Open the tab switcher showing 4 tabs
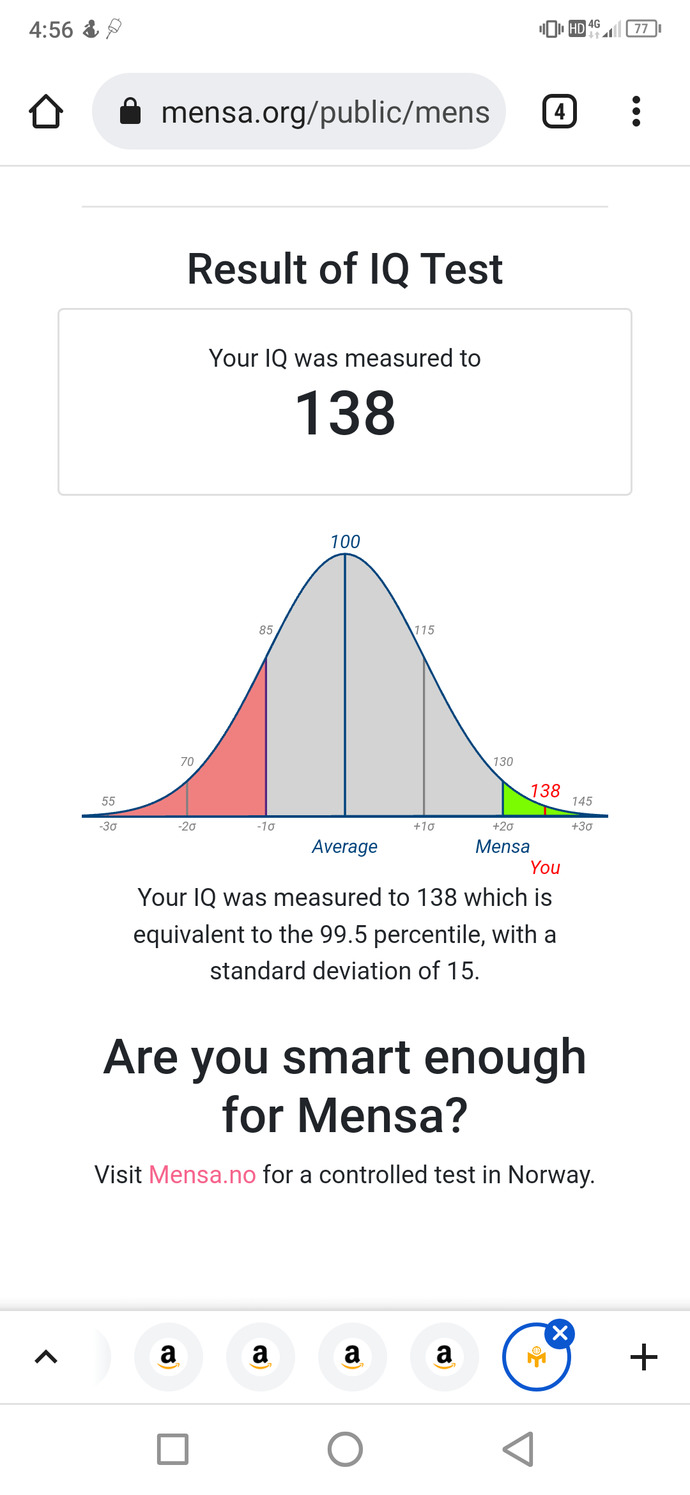Screen dimensions: 690x1495 [559, 112]
